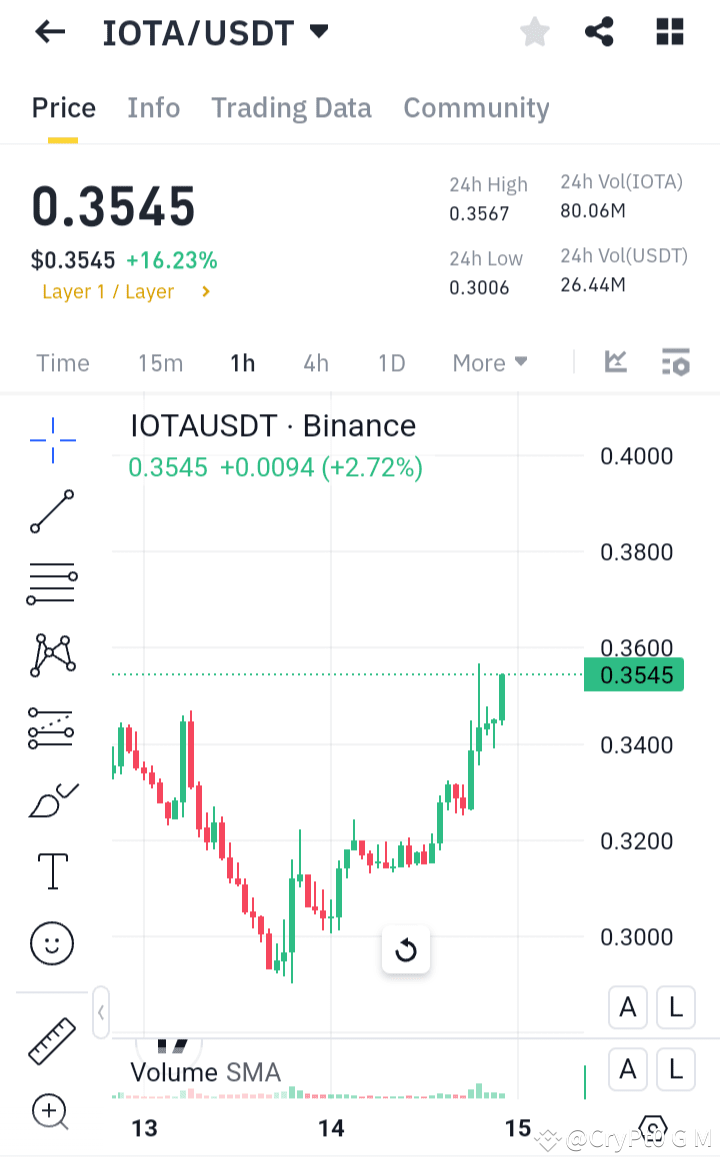Share the IOTA/USDT chart
This screenshot has width=720, height=1161.
click(x=599, y=31)
